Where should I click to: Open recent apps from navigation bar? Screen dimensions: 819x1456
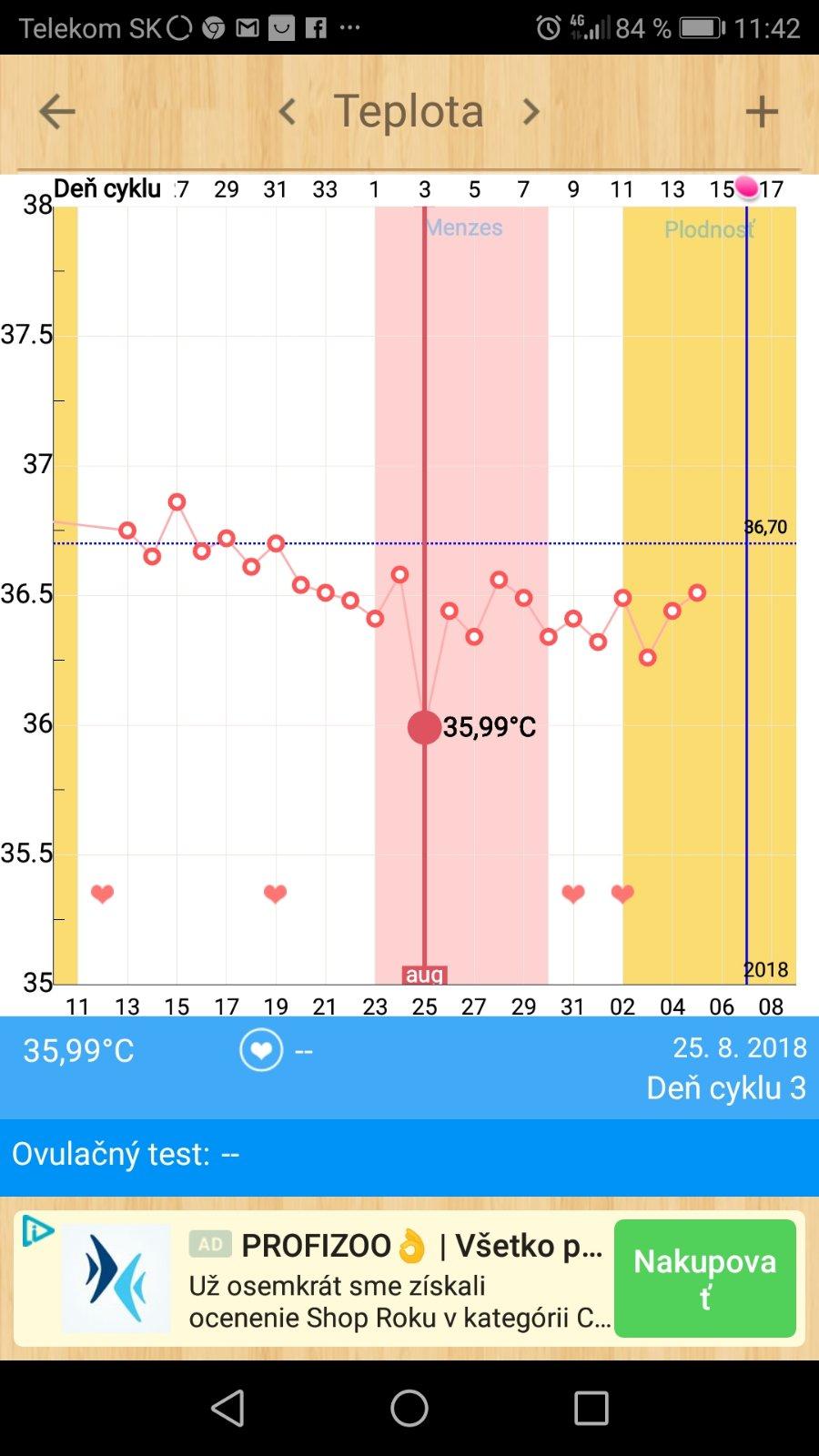point(591,1408)
